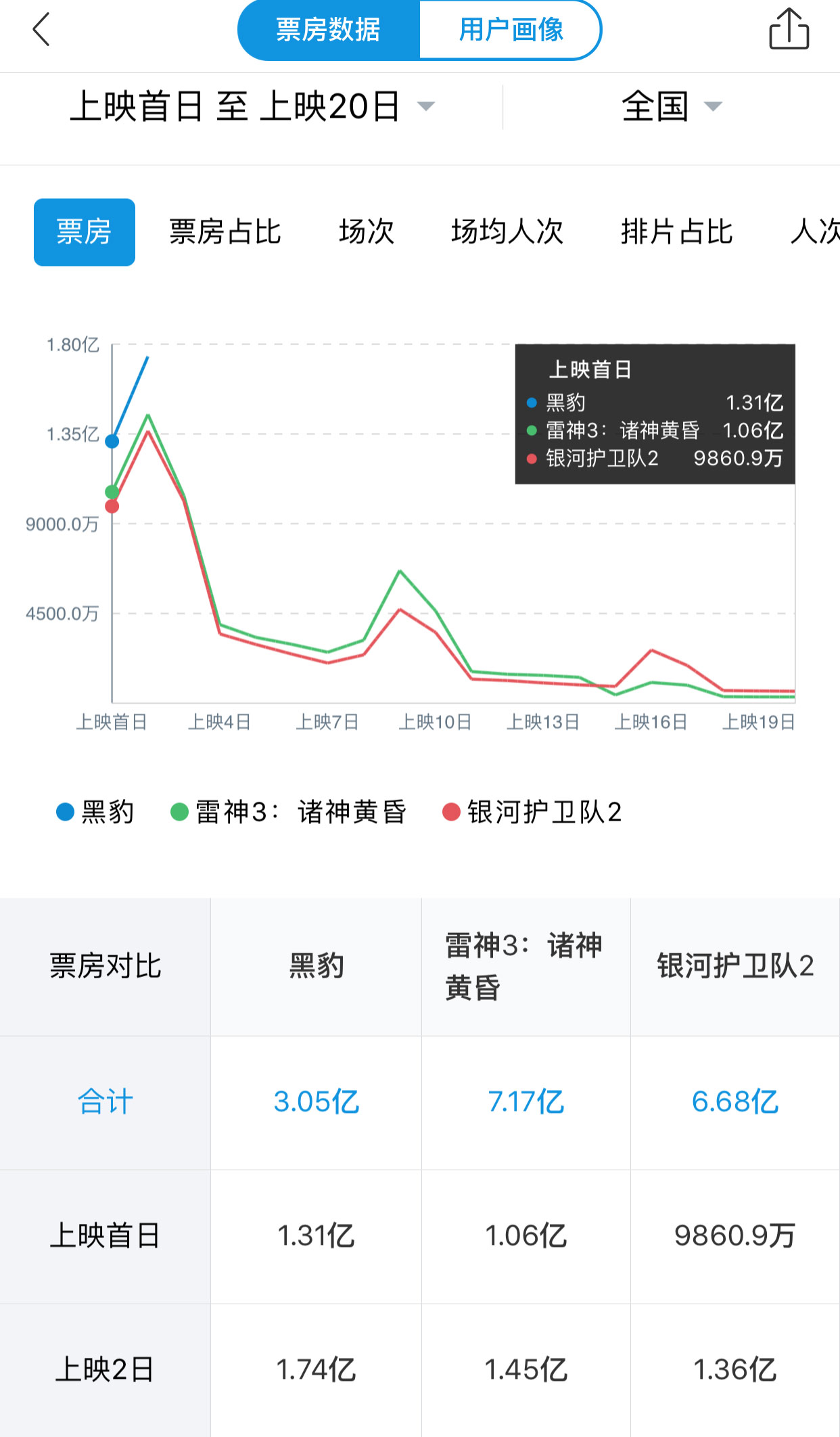Go back with the top-left arrow
840x1437 pixels.
pos(42,30)
